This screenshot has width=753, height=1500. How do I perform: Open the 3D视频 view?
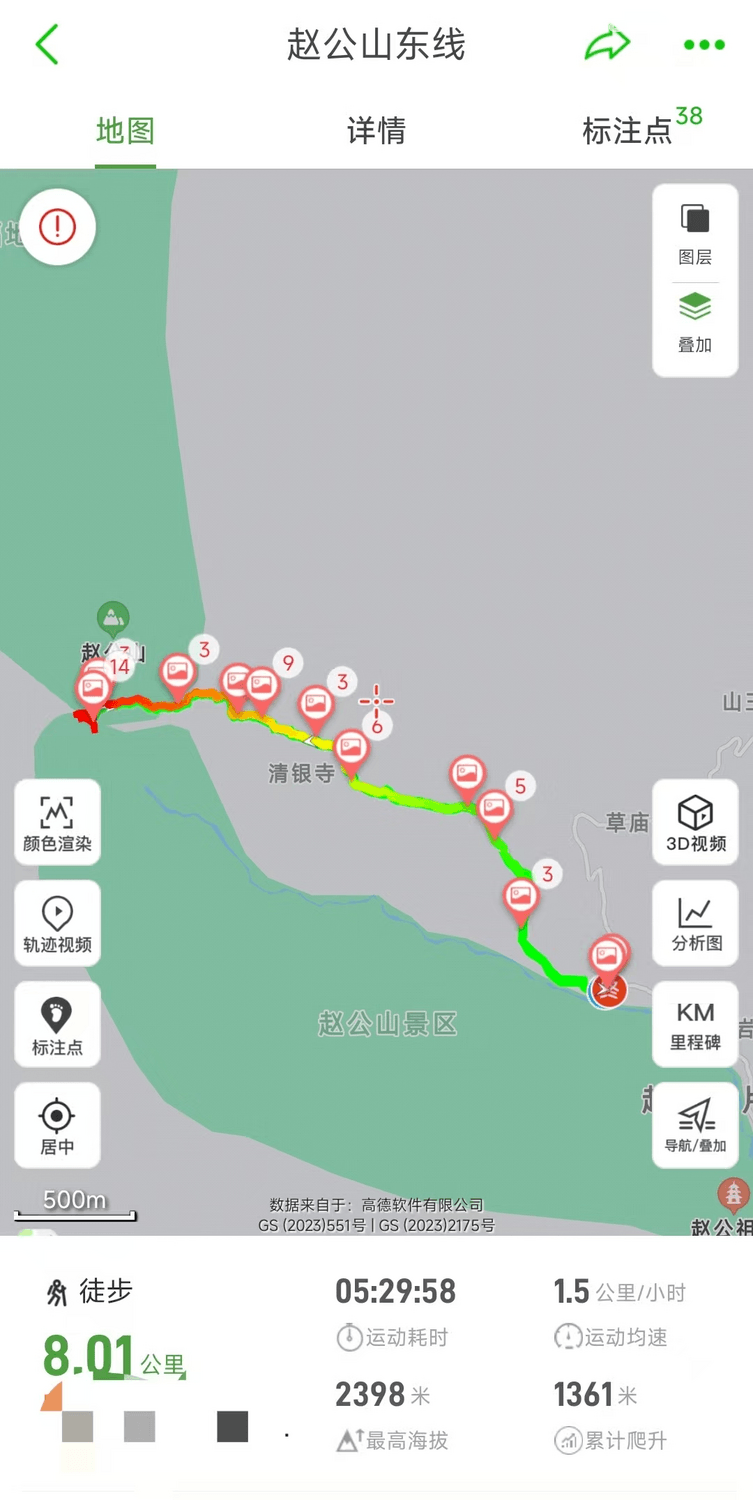click(x=695, y=823)
